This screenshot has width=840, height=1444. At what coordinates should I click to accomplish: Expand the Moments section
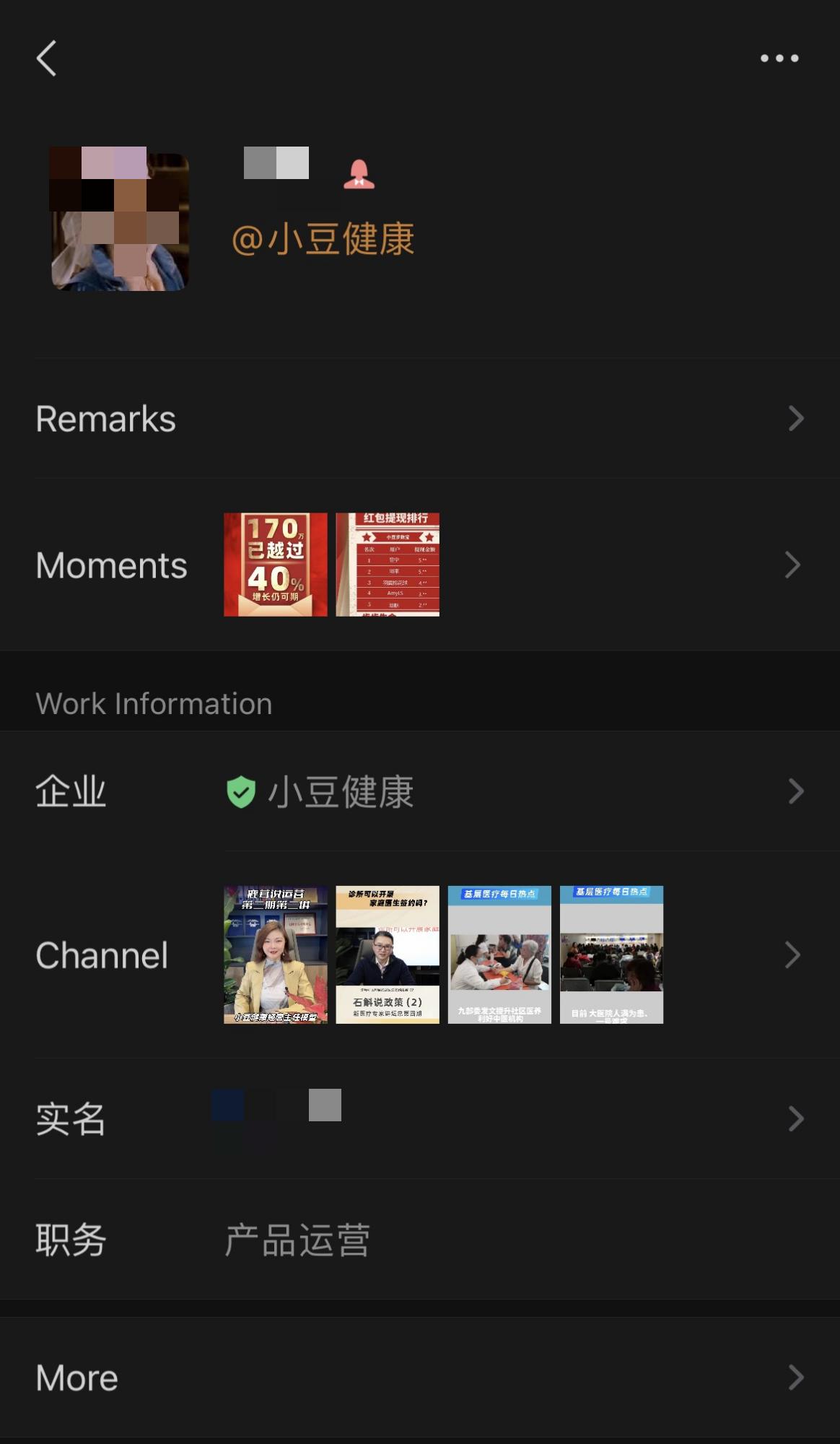[792, 565]
